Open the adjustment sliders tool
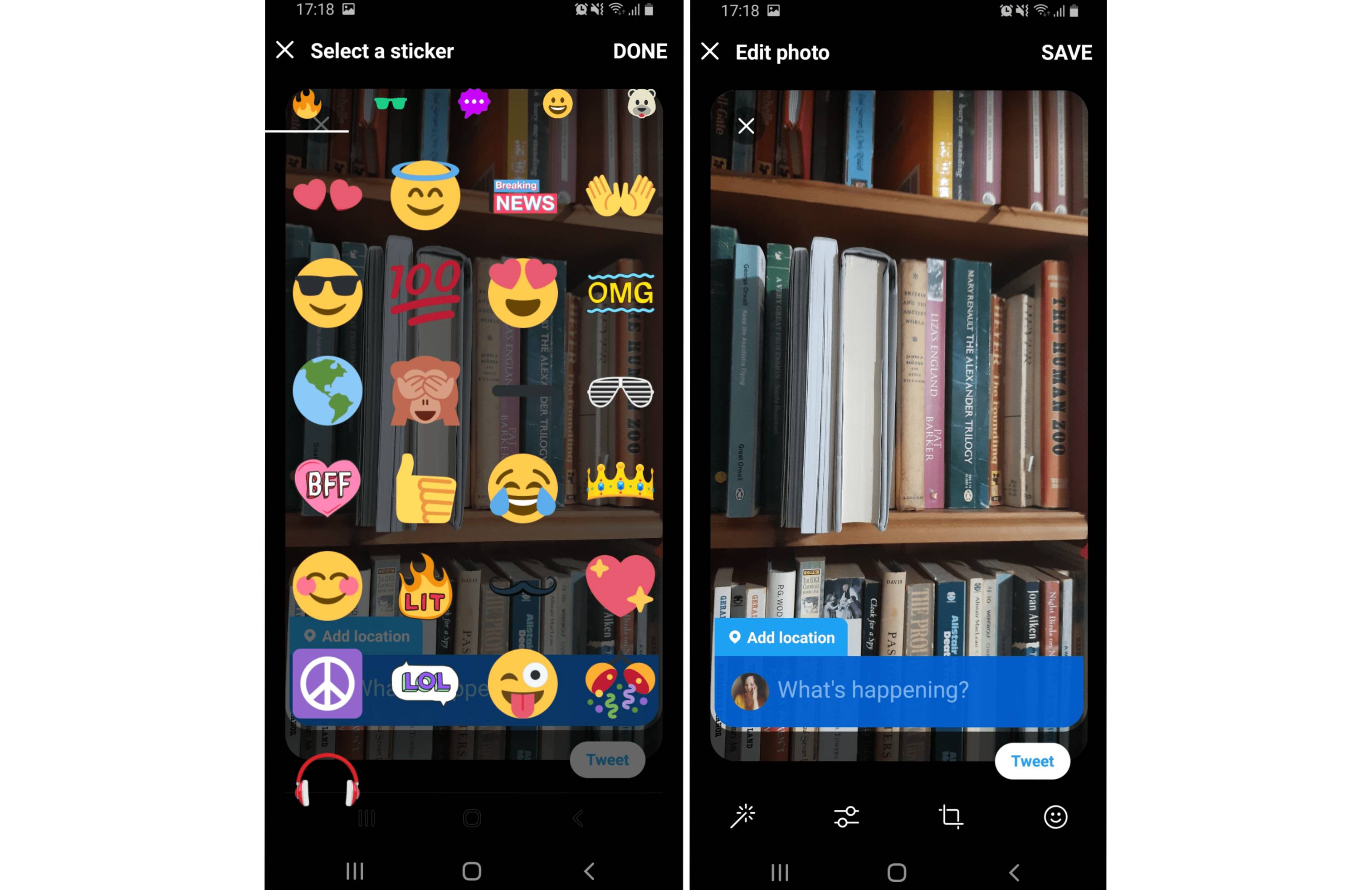 tap(846, 816)
